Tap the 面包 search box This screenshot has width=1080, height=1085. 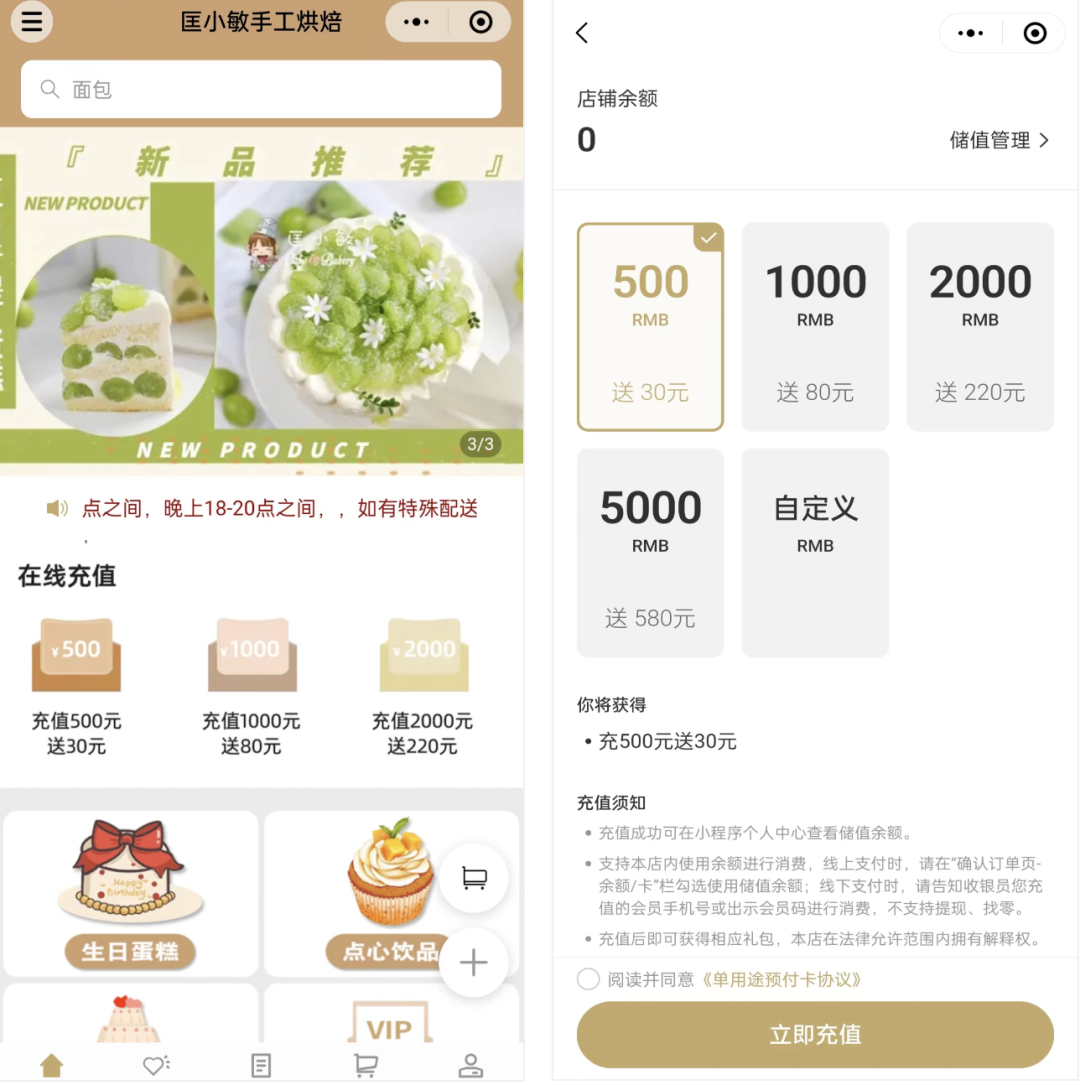coord(261,89)
